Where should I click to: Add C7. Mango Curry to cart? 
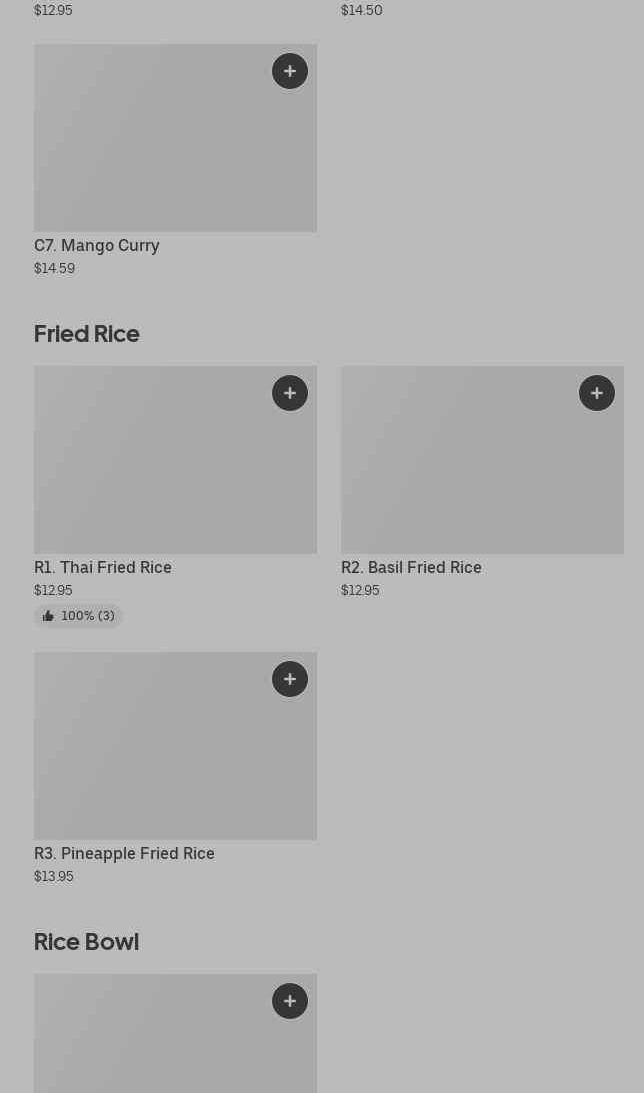[x=290, y=71]
